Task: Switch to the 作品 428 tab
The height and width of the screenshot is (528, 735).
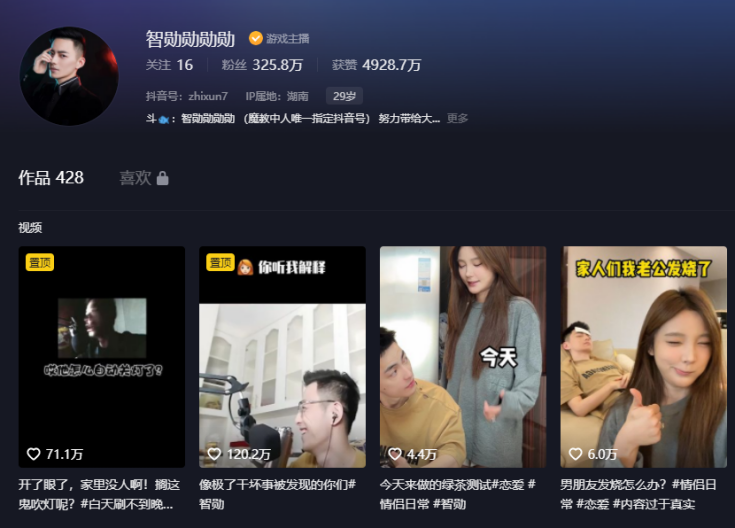Action: click(x=51, y=178)
